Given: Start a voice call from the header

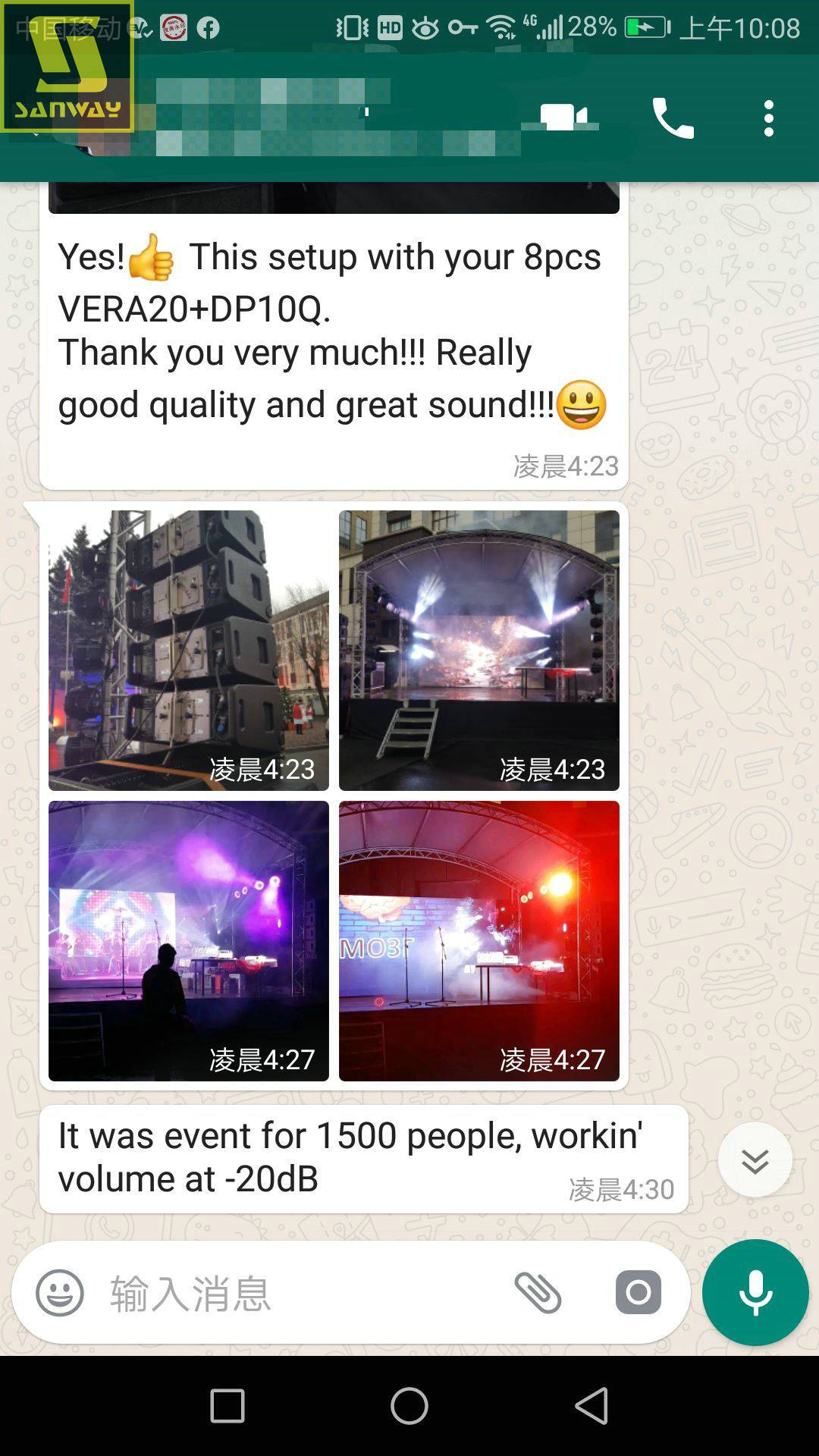Looking at the screenshot, I should [x=673, y=118].
